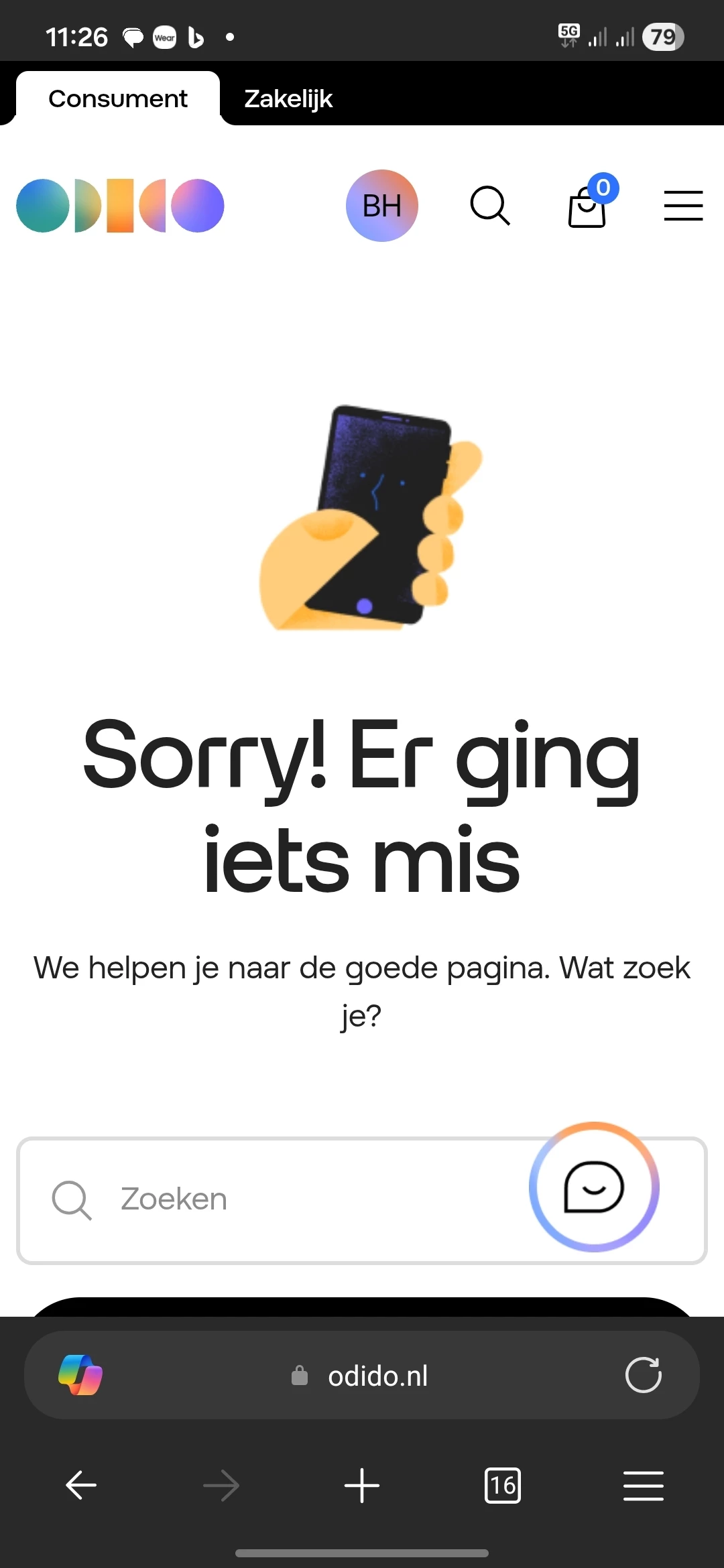Open Copilot in the browser bar
Image resolution: width=724 pixels, height=1568 pixels.
click(80, 1375)
